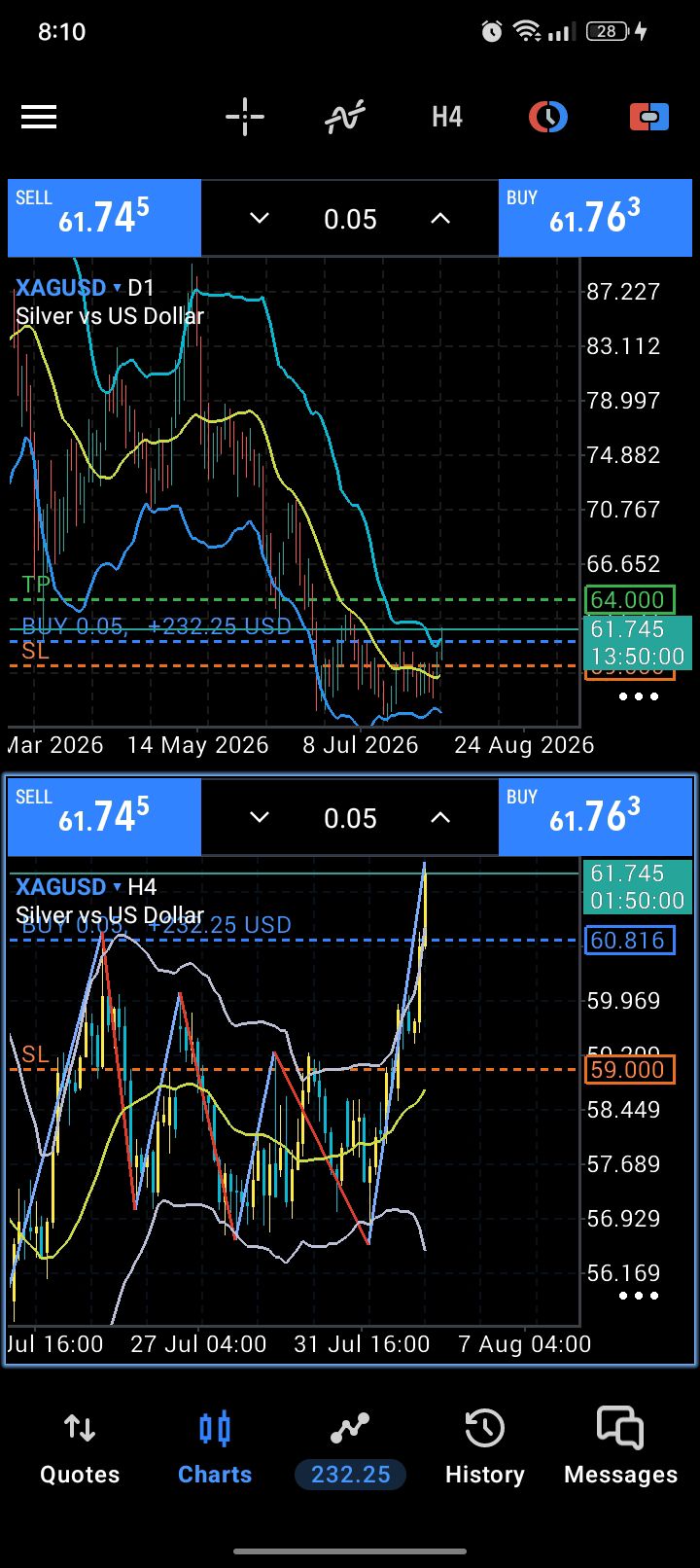Image resolution: width=700 pixels, height=1568 pixels.
Task: Open the Messages tab
Action: (x=620, y=1447)
